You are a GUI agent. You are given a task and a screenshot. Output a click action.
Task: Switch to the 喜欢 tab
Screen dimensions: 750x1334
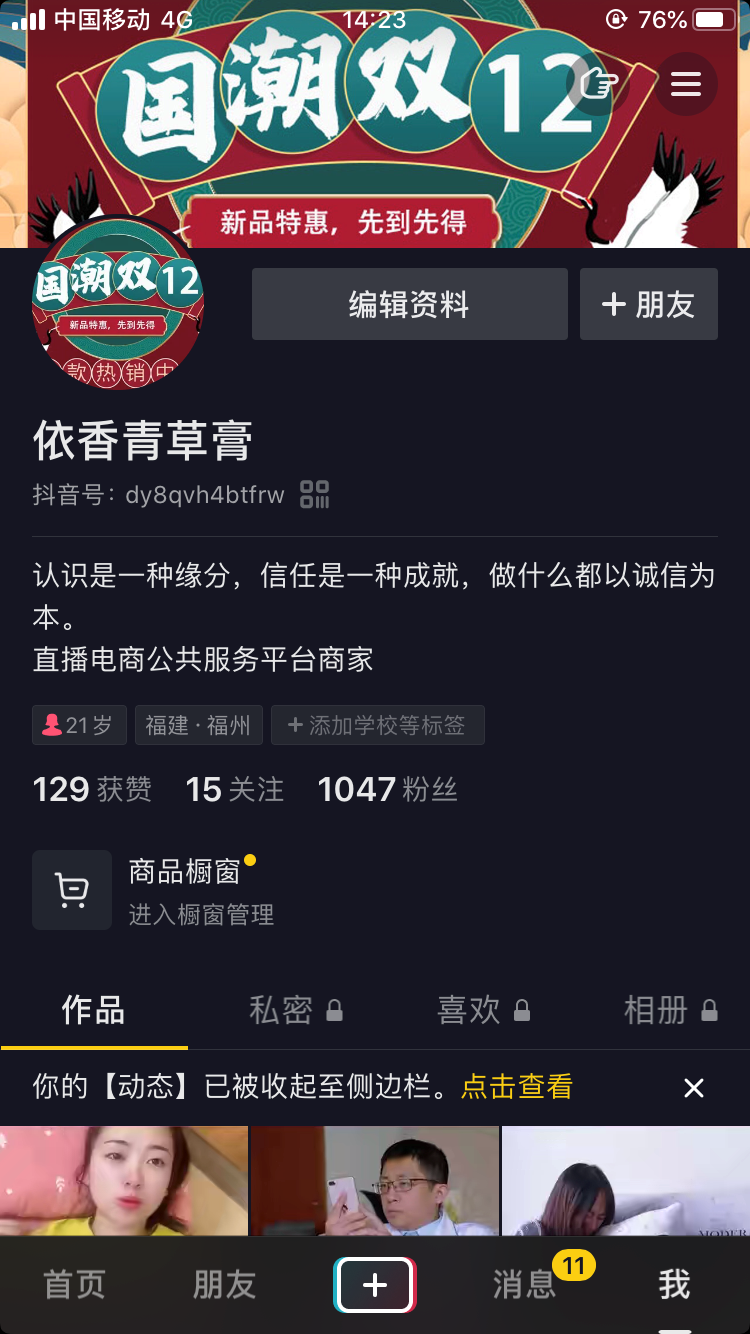(483, 1010)
